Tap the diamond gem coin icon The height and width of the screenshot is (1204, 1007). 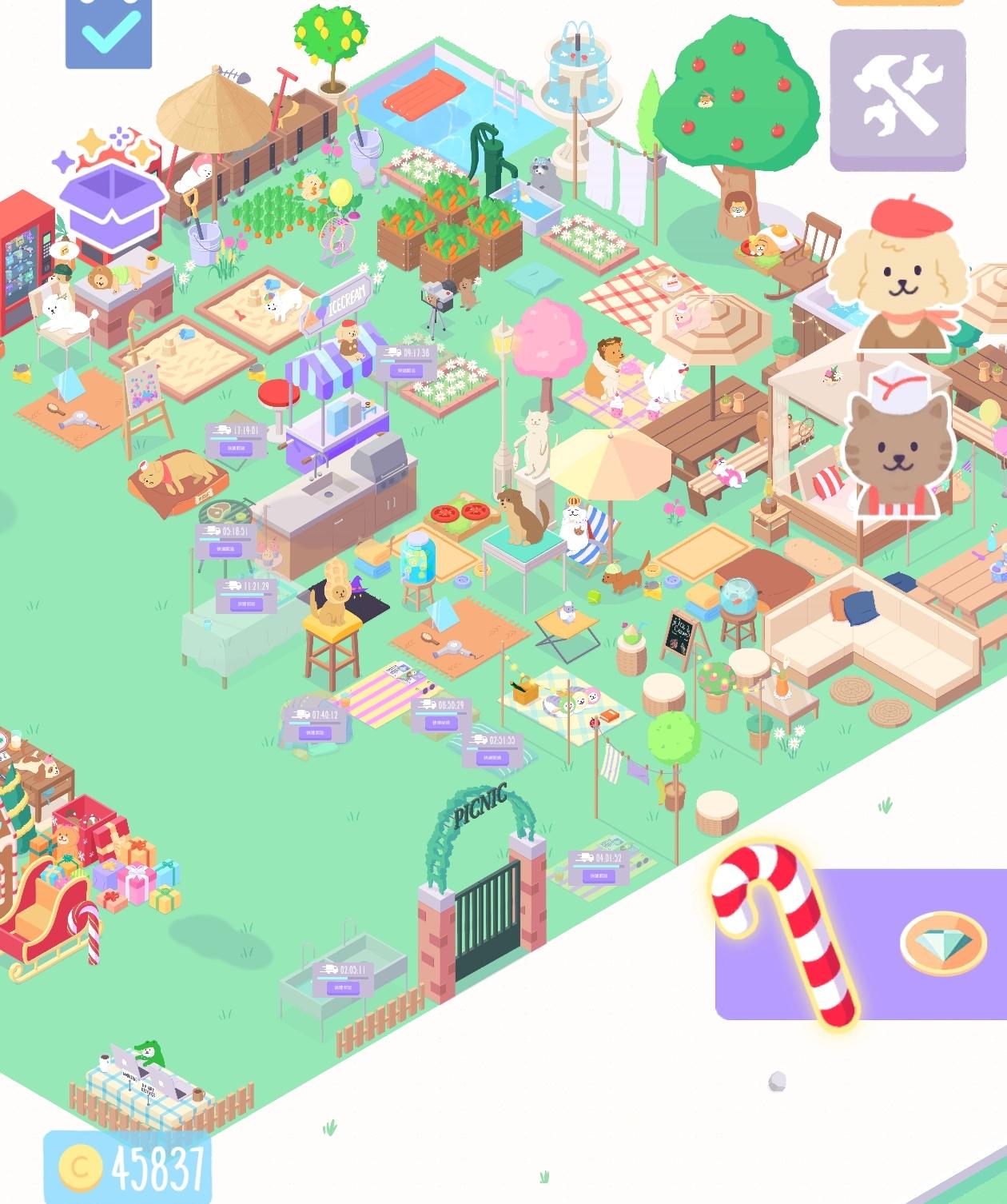point(943,943)
